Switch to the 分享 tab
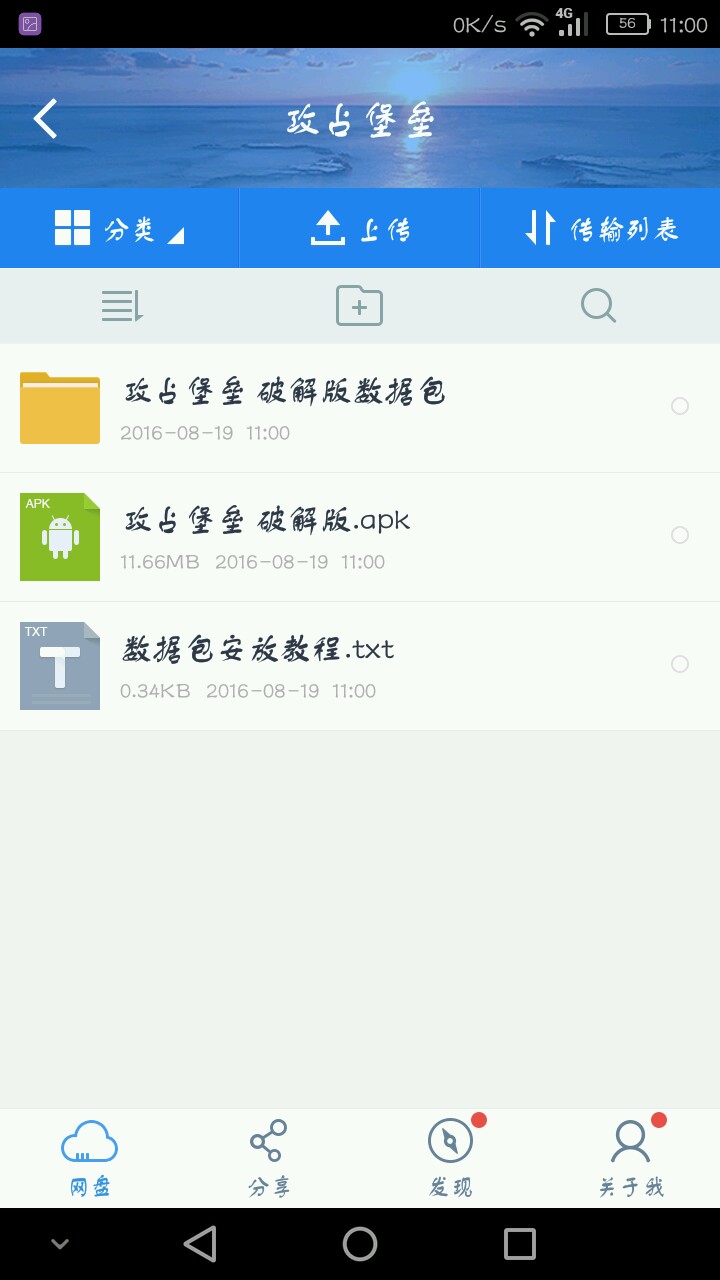Screen dimensions: 720x1280 point(270,1158)
